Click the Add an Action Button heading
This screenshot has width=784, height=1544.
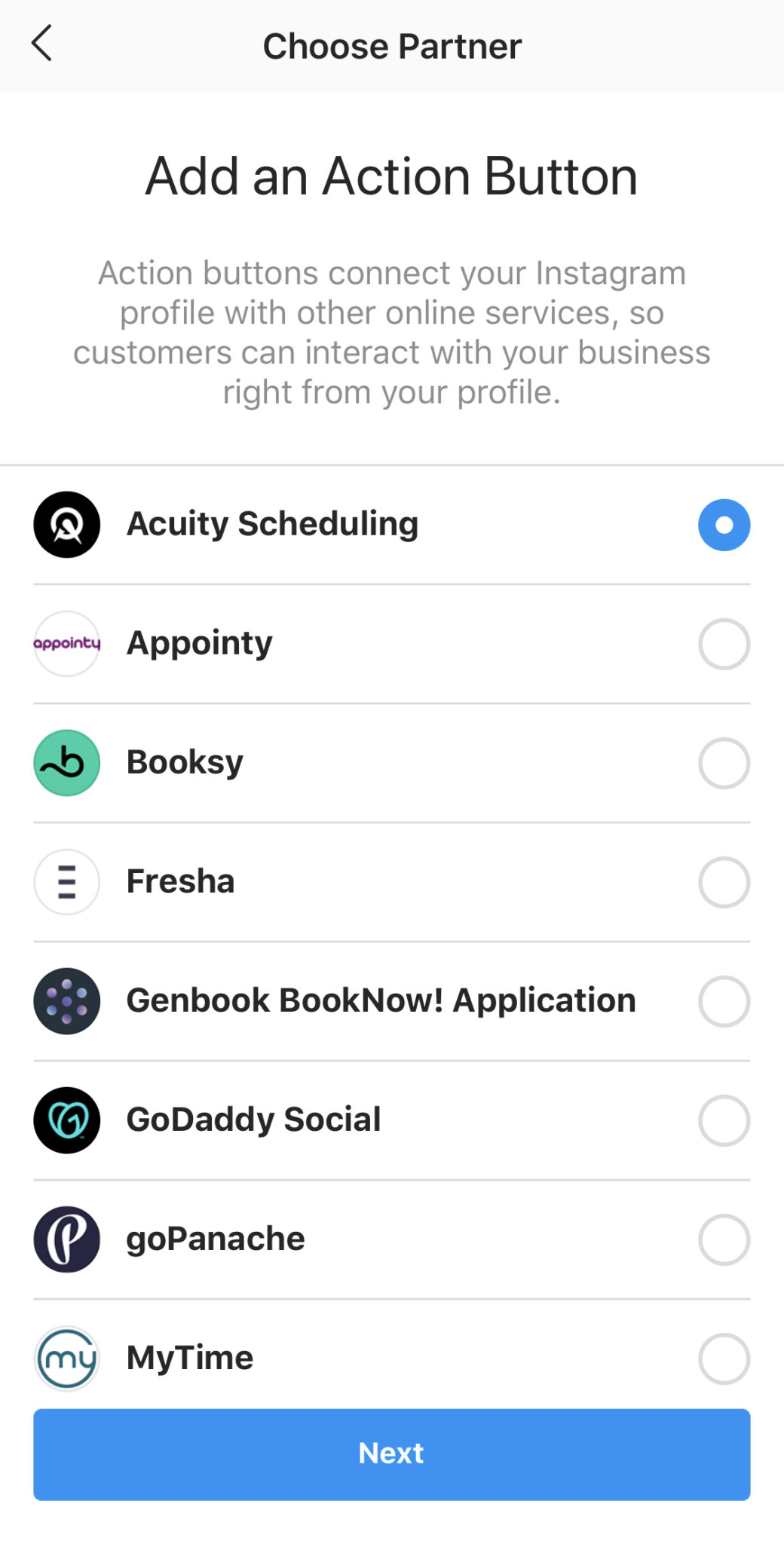[x=392, y=175]
